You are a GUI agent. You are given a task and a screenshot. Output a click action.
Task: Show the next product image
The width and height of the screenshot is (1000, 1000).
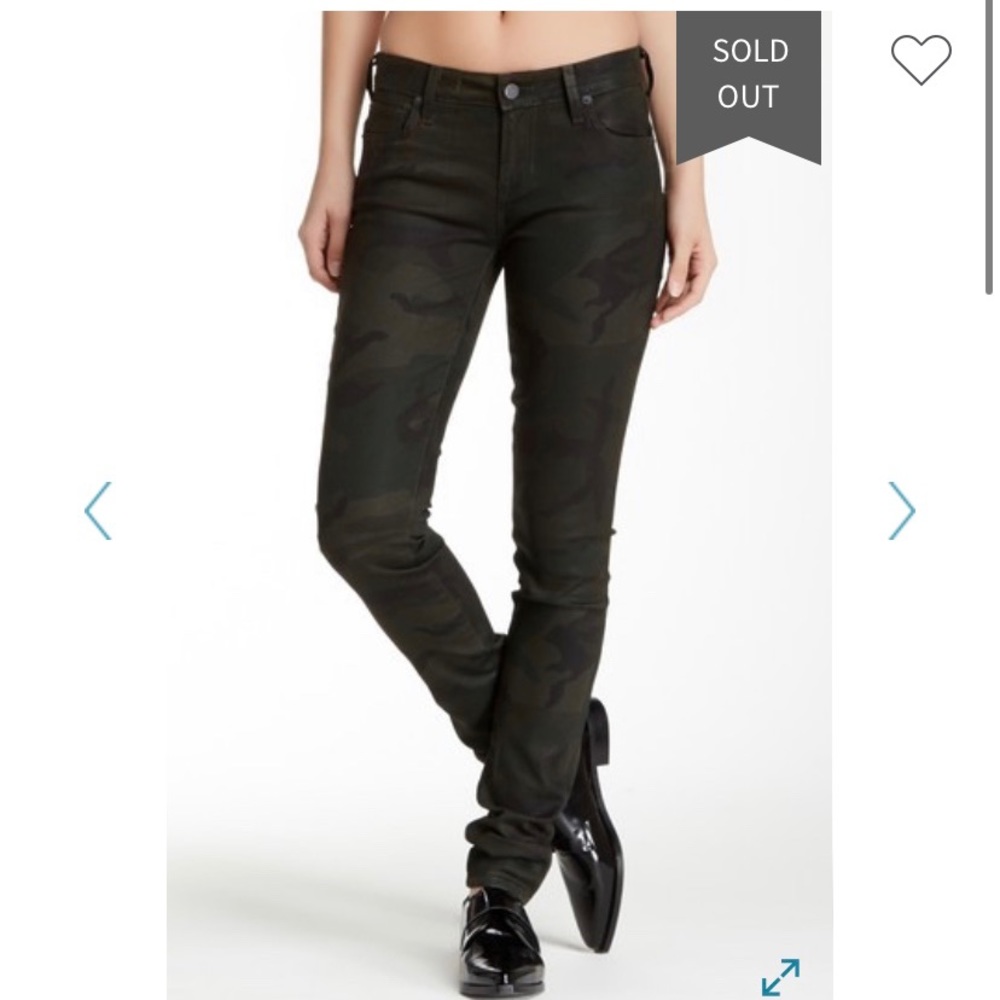pyautogui.click(x=901, y=510)
